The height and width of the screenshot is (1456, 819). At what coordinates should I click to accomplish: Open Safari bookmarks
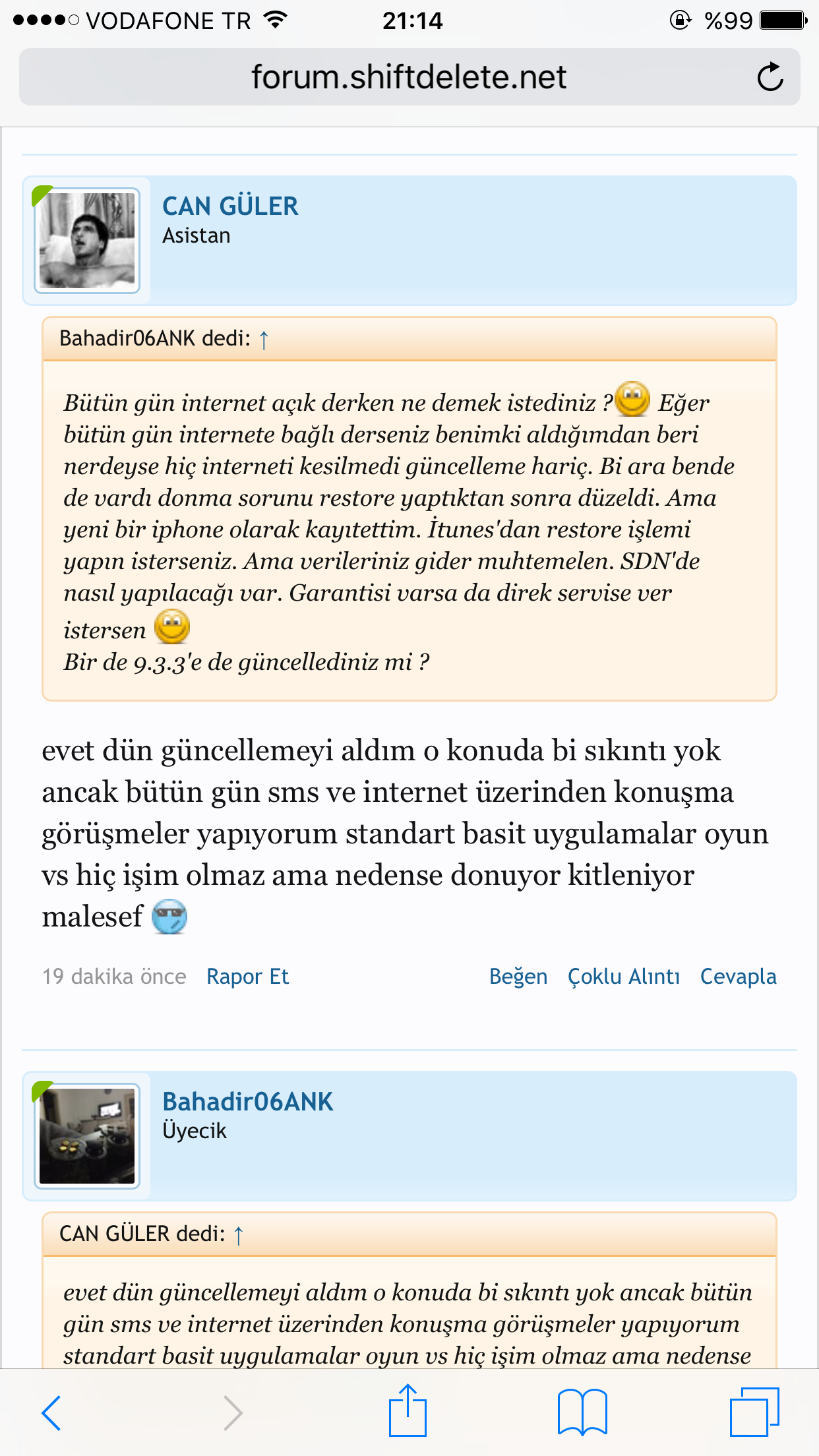pos(582,1412)
